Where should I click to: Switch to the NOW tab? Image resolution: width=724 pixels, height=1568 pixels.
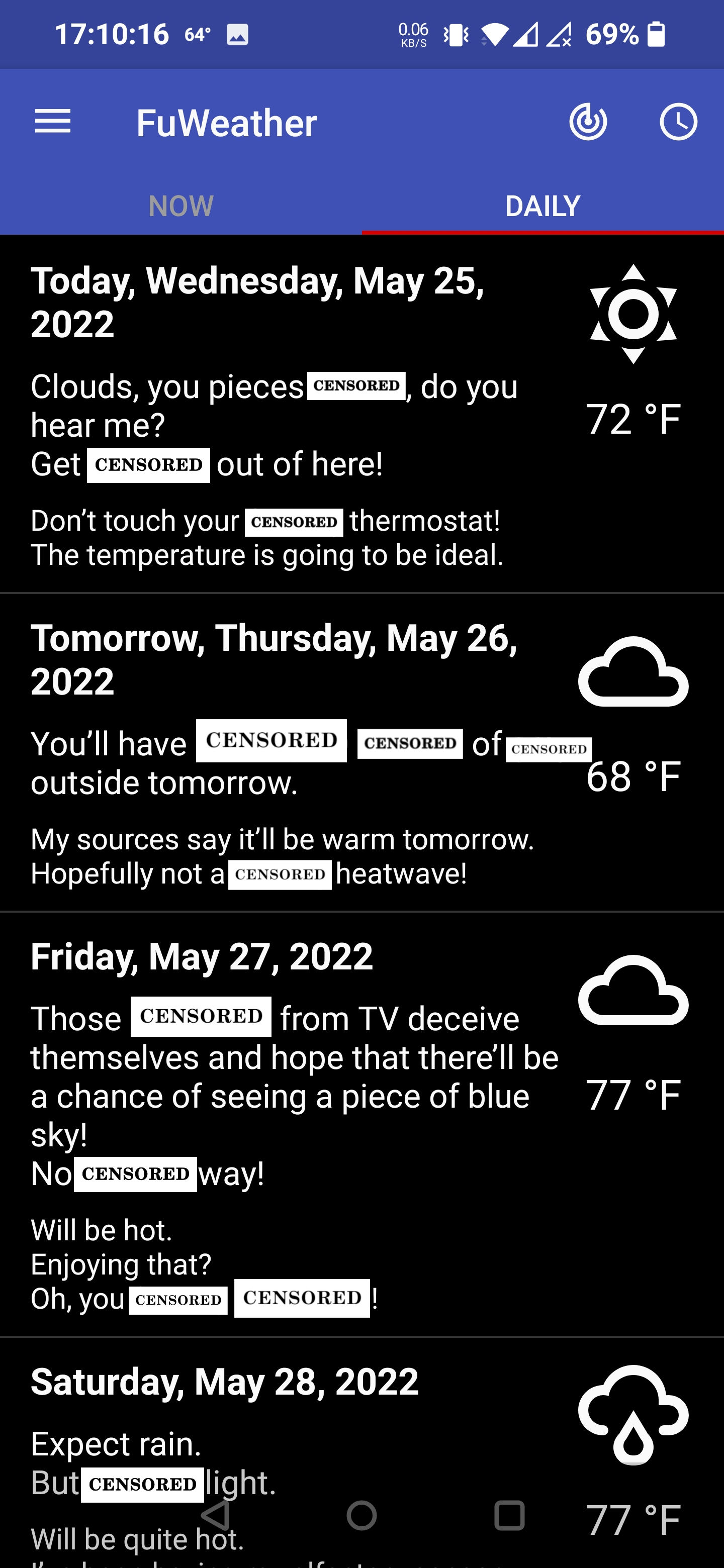pos(181,206)
